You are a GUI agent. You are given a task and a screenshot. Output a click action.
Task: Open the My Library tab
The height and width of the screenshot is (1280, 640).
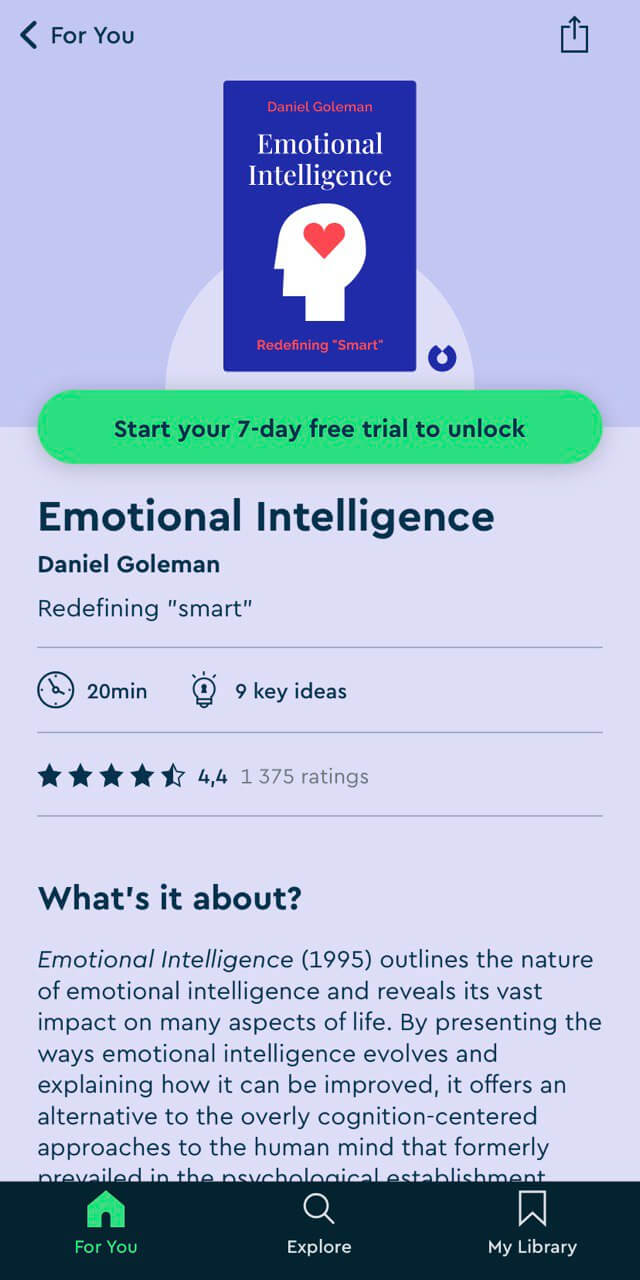532,1226
